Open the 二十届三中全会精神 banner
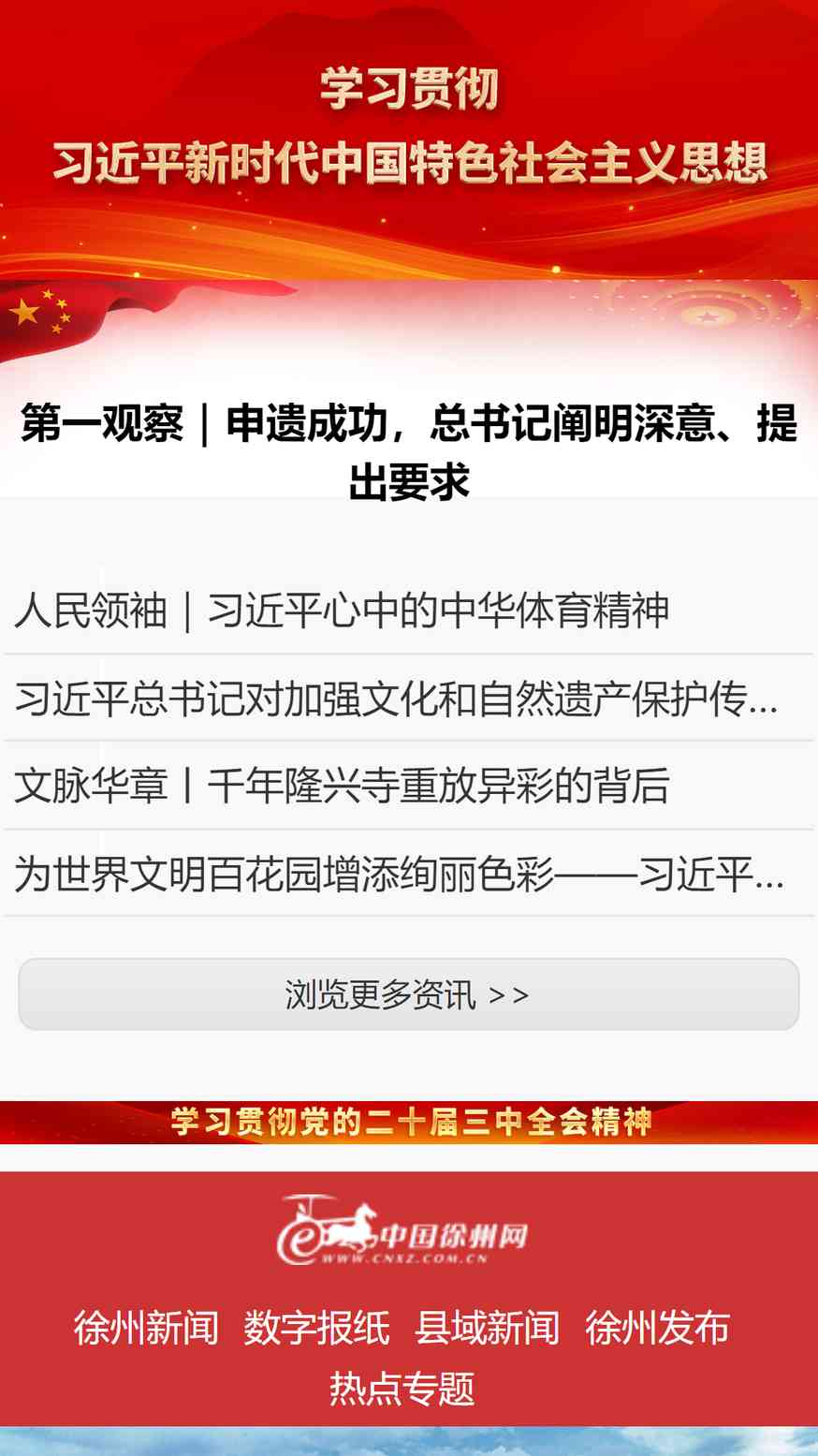 coord(409,1122)
